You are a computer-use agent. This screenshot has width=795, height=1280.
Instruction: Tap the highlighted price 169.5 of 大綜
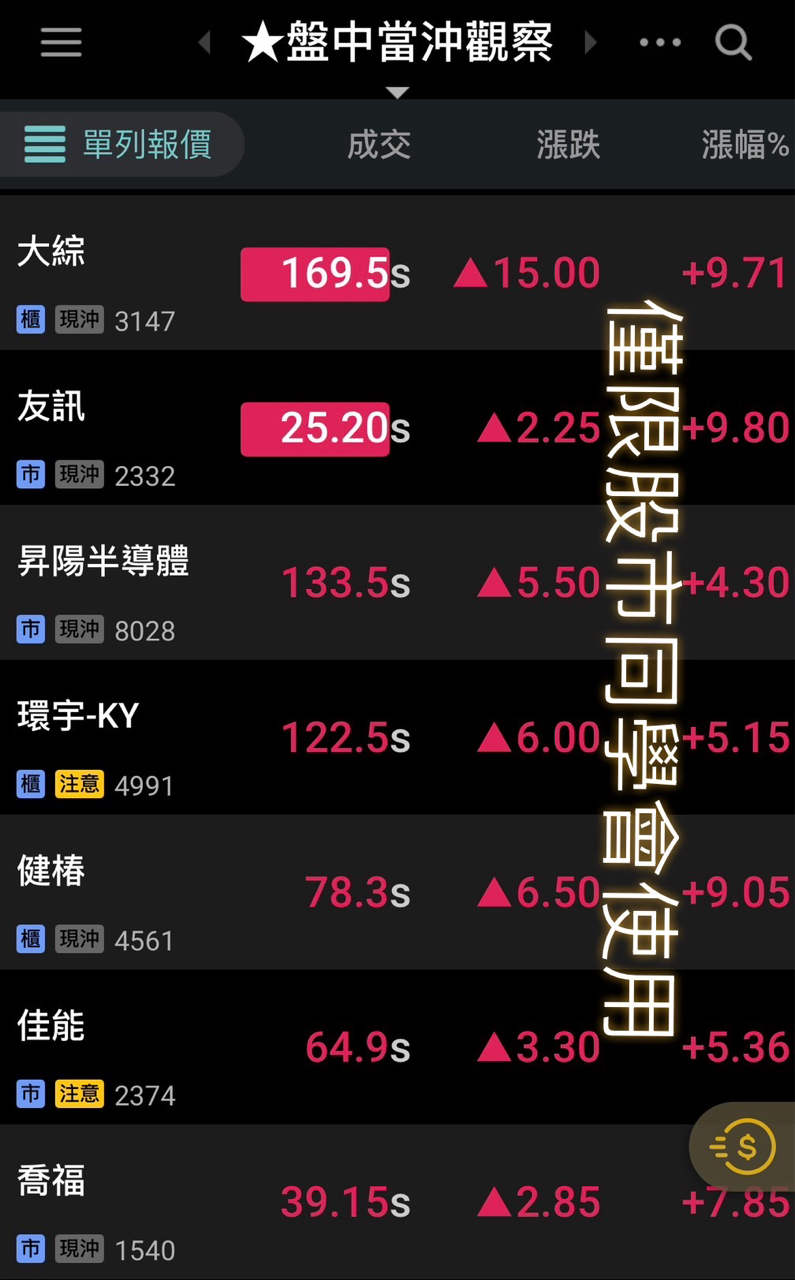pos(315,273)
